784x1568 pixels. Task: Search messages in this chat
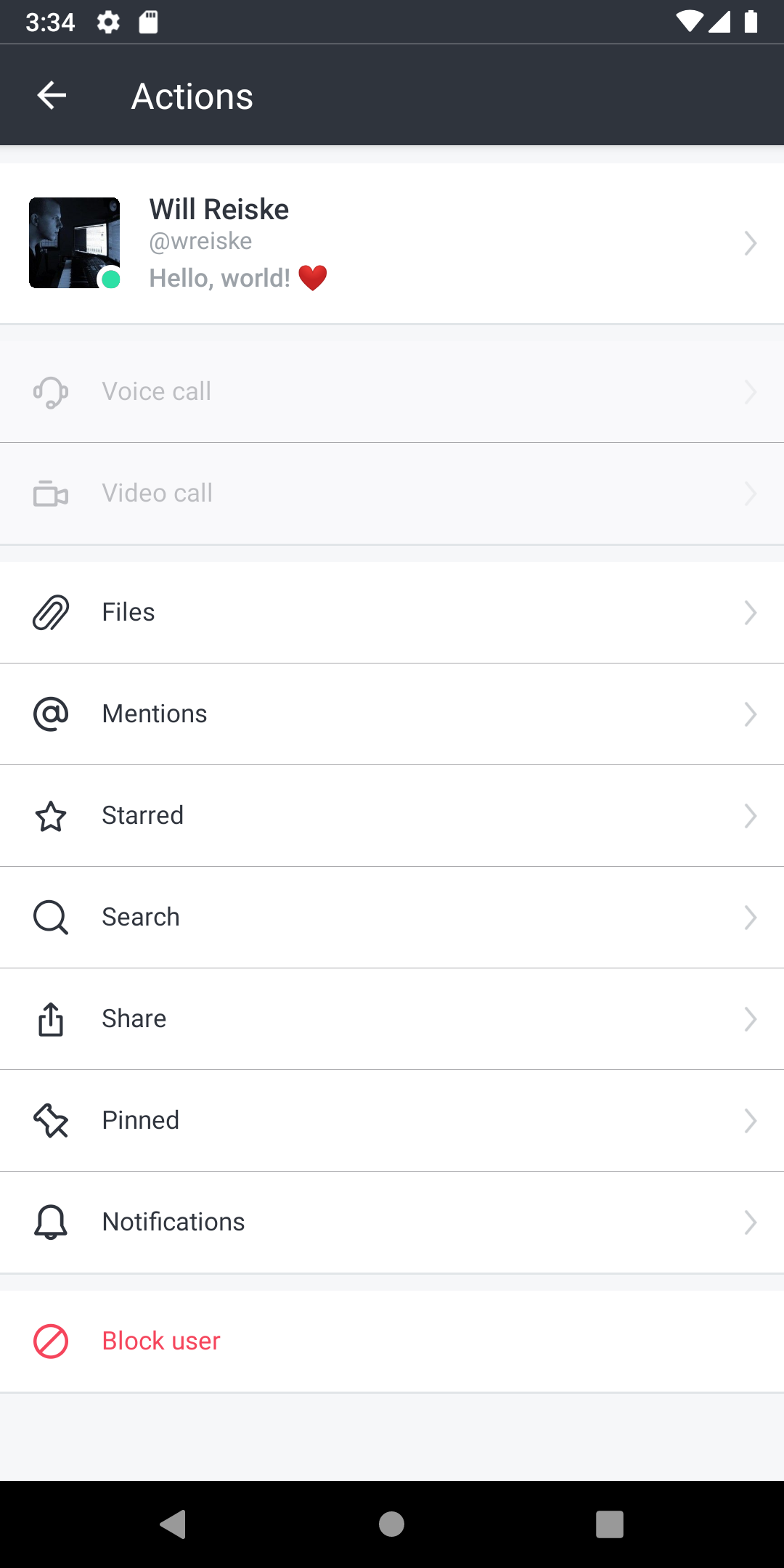click(x=392, y=917)
